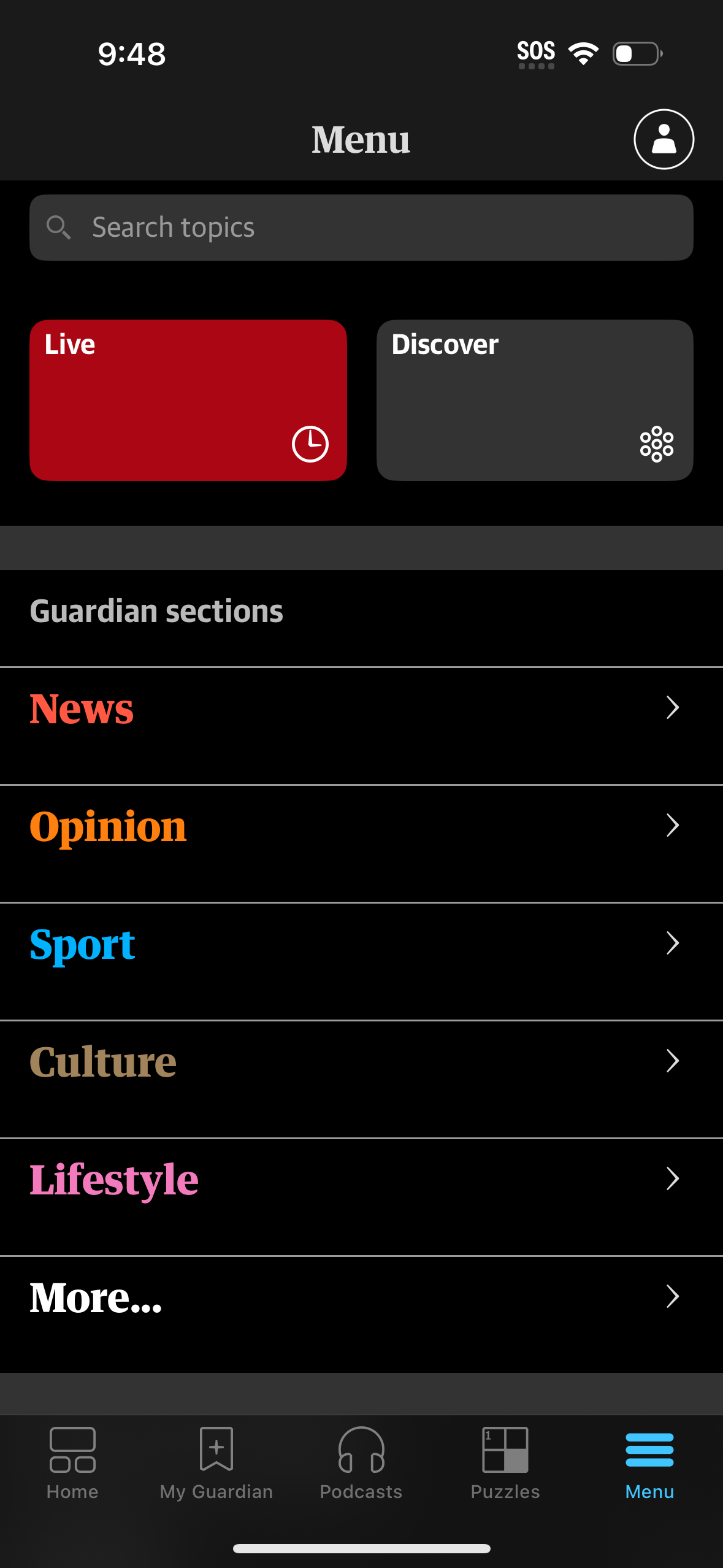Tap the search magnifier icon
The height and width of the screenshot is (1568, 723).
tap(59, 227)
